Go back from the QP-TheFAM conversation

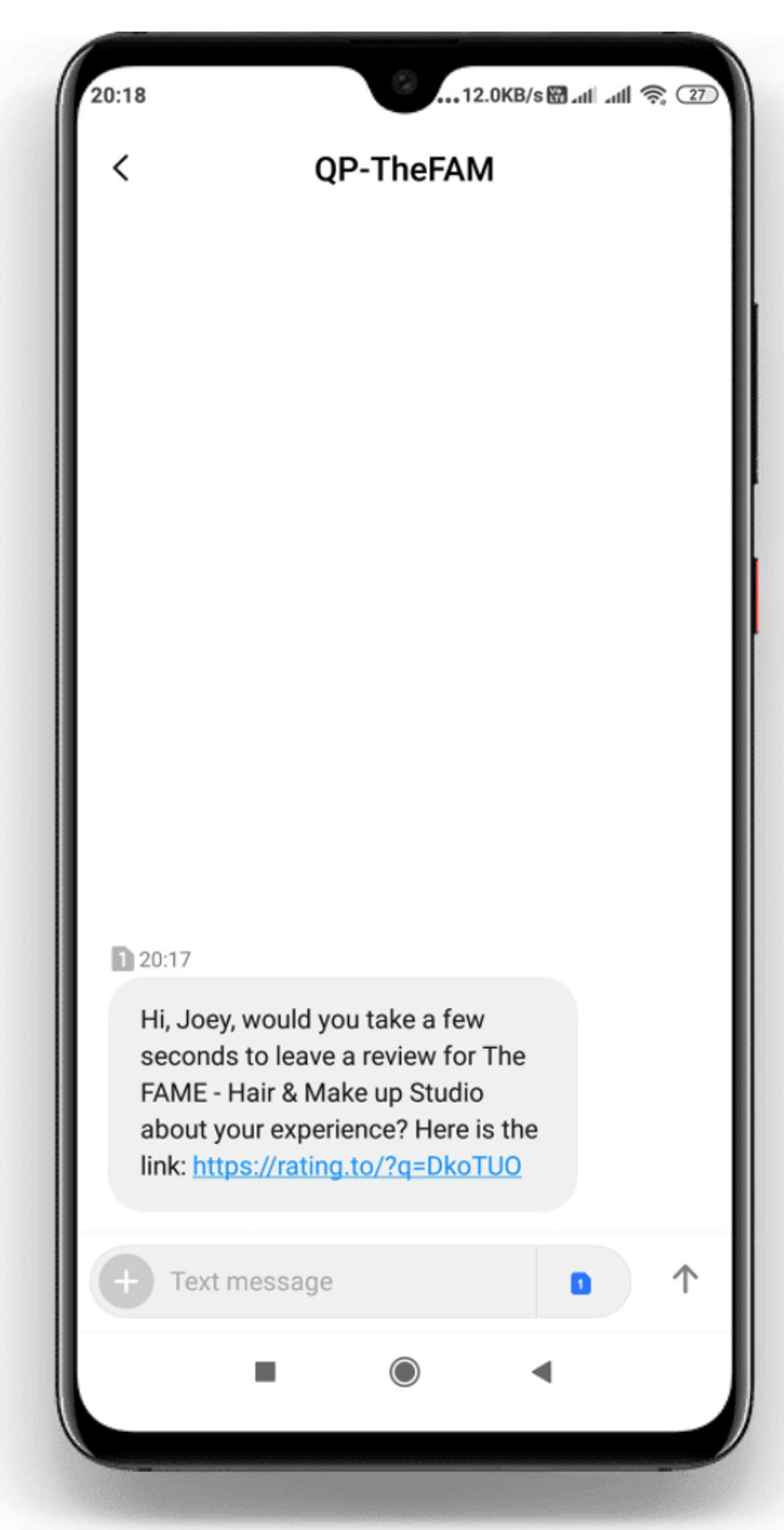point(121,168)
